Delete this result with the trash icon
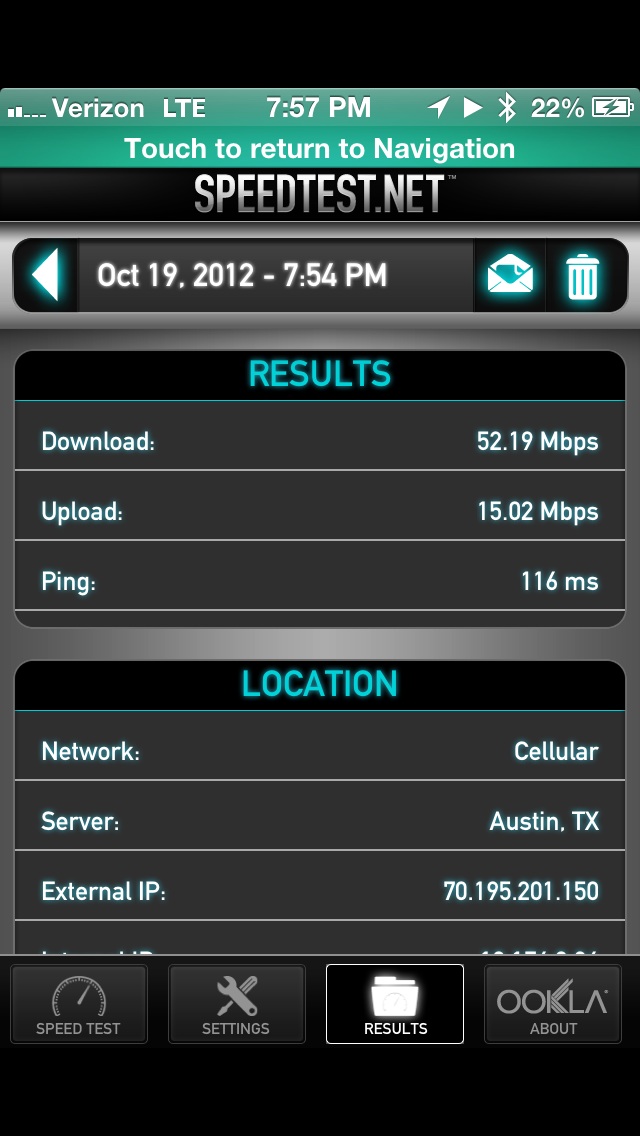This screenshot has width=640, height=1136. pos(583,276)
